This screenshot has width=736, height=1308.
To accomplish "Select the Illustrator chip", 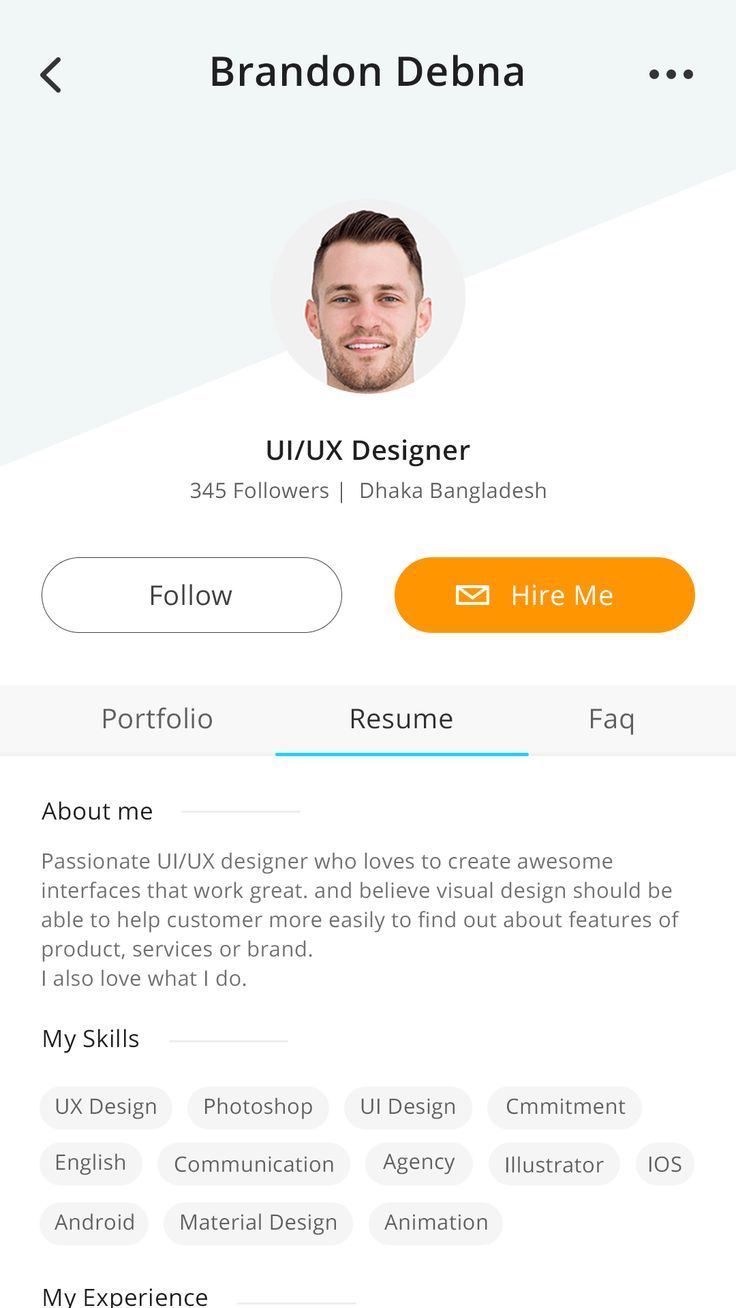I will (554, 1164).
